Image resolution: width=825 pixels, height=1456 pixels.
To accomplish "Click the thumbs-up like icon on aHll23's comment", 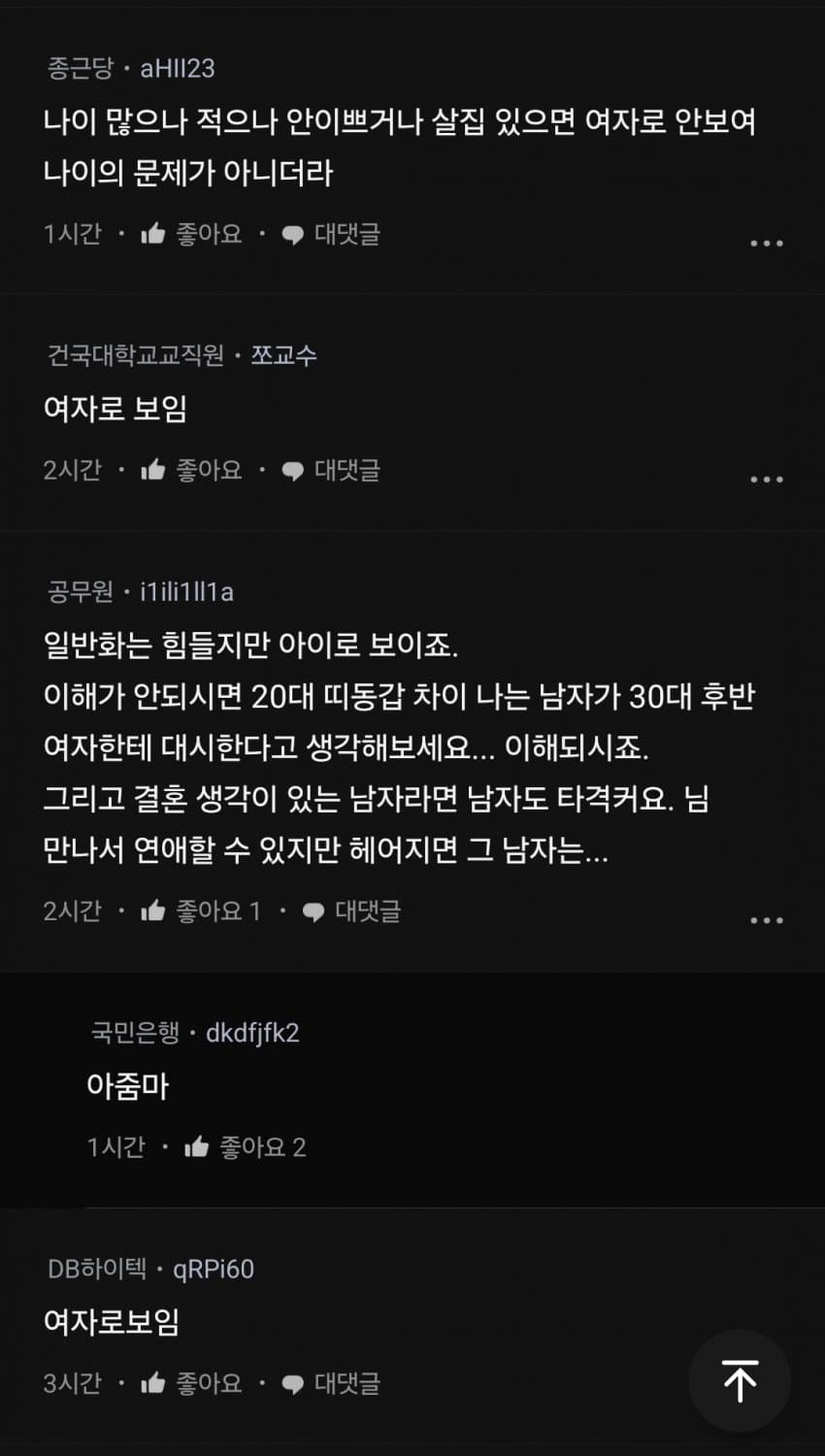I will click(x=154, y=232).
